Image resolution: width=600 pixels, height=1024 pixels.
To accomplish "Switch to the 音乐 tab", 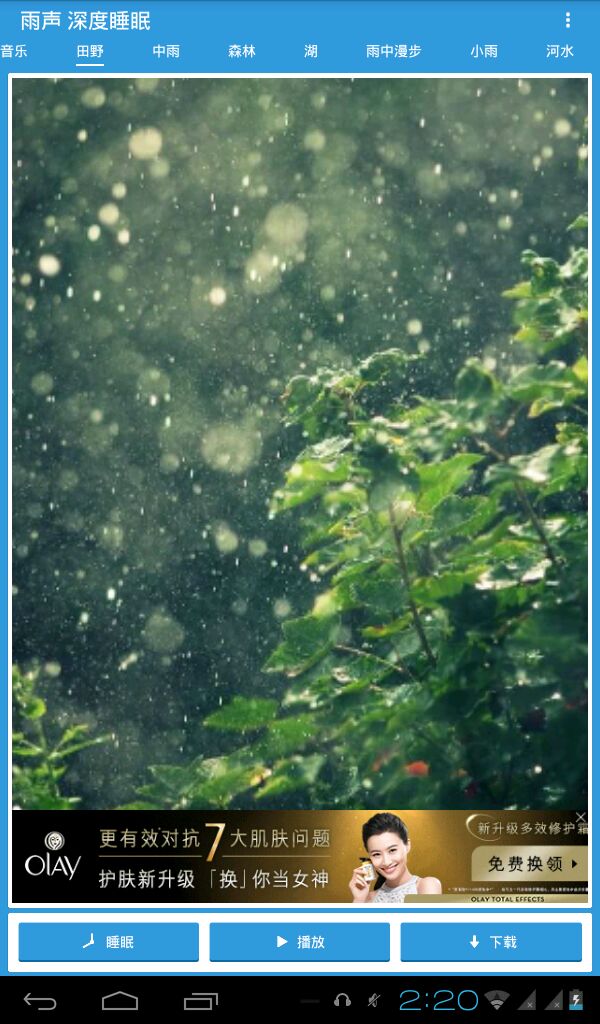I will [14, 51].
